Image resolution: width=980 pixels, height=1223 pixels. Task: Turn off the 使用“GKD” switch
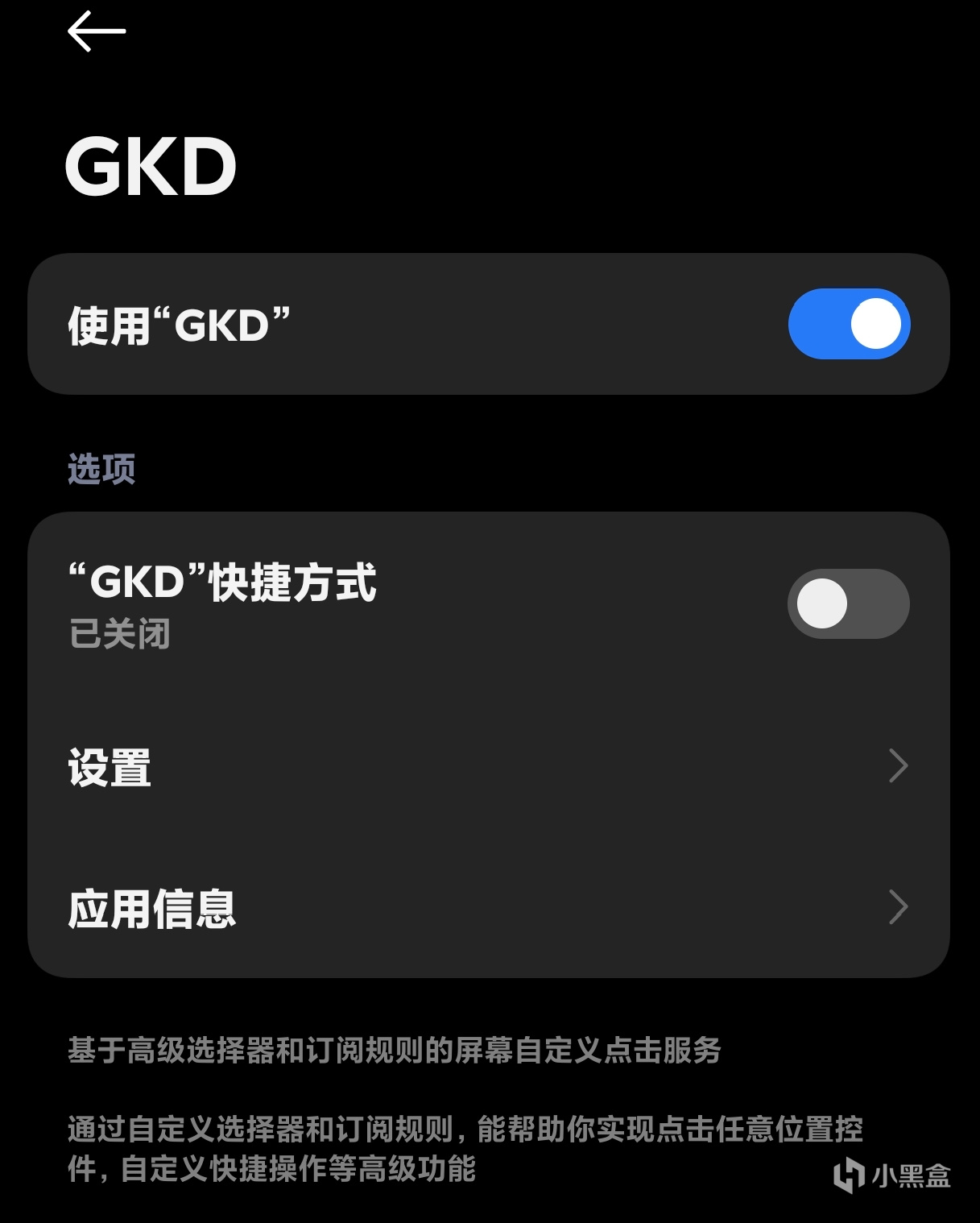tap(849, 324)
